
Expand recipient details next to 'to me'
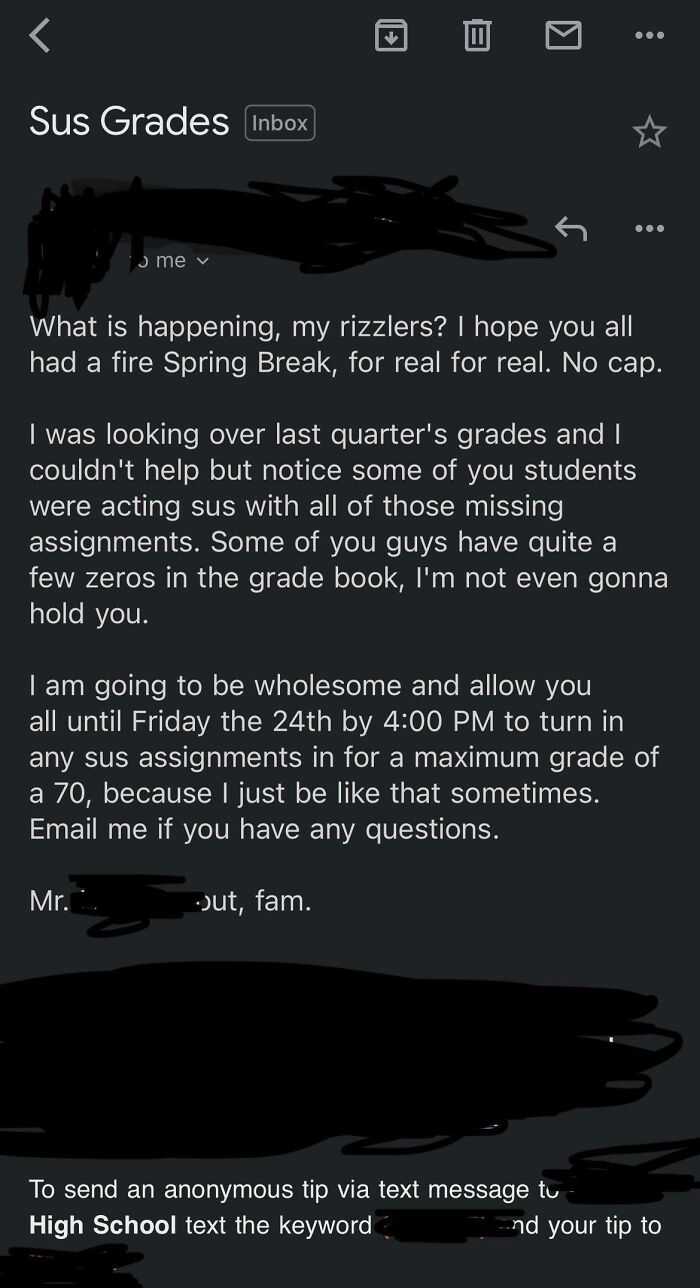(203, 261)
